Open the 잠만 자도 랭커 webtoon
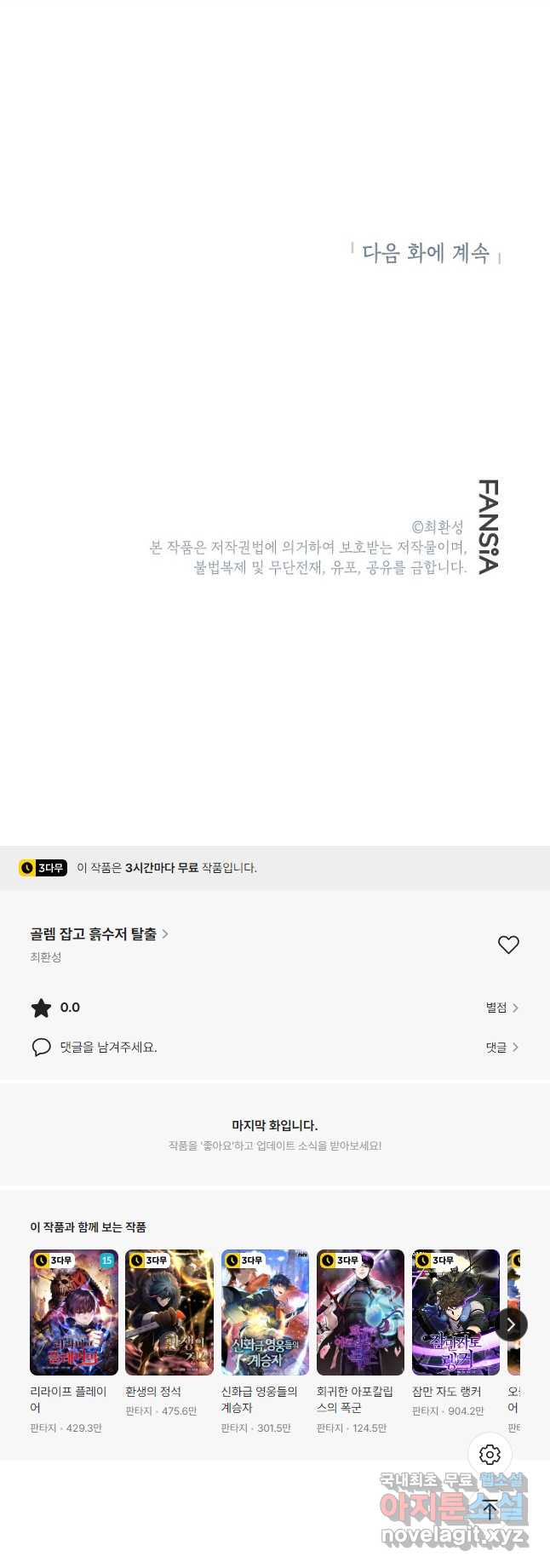This screenshot has height=1568, width=550. (455, 1312)
